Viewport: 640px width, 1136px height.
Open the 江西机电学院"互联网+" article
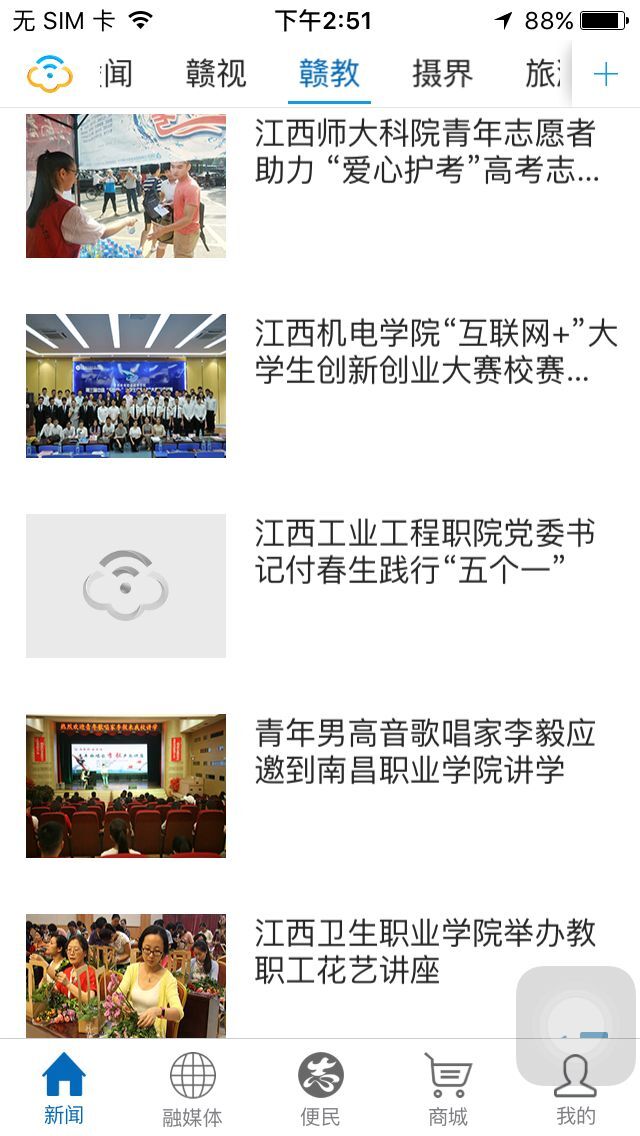click(435, 352)
